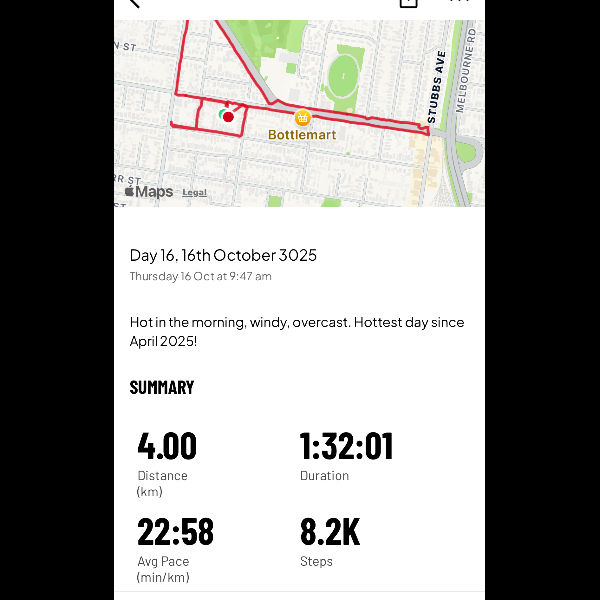
Task: Open the Maps Legal link
Action: tap(194, 192)
